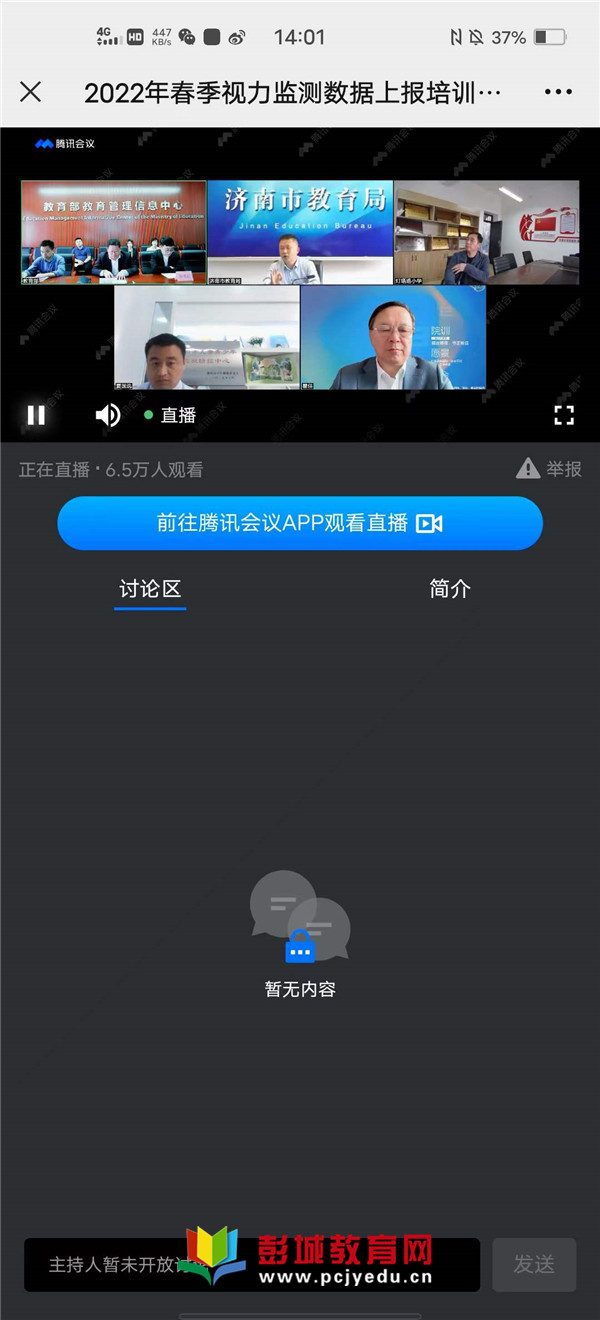Switch to the 简介 tab
The image size is (600, 1320).
point(450,589)
